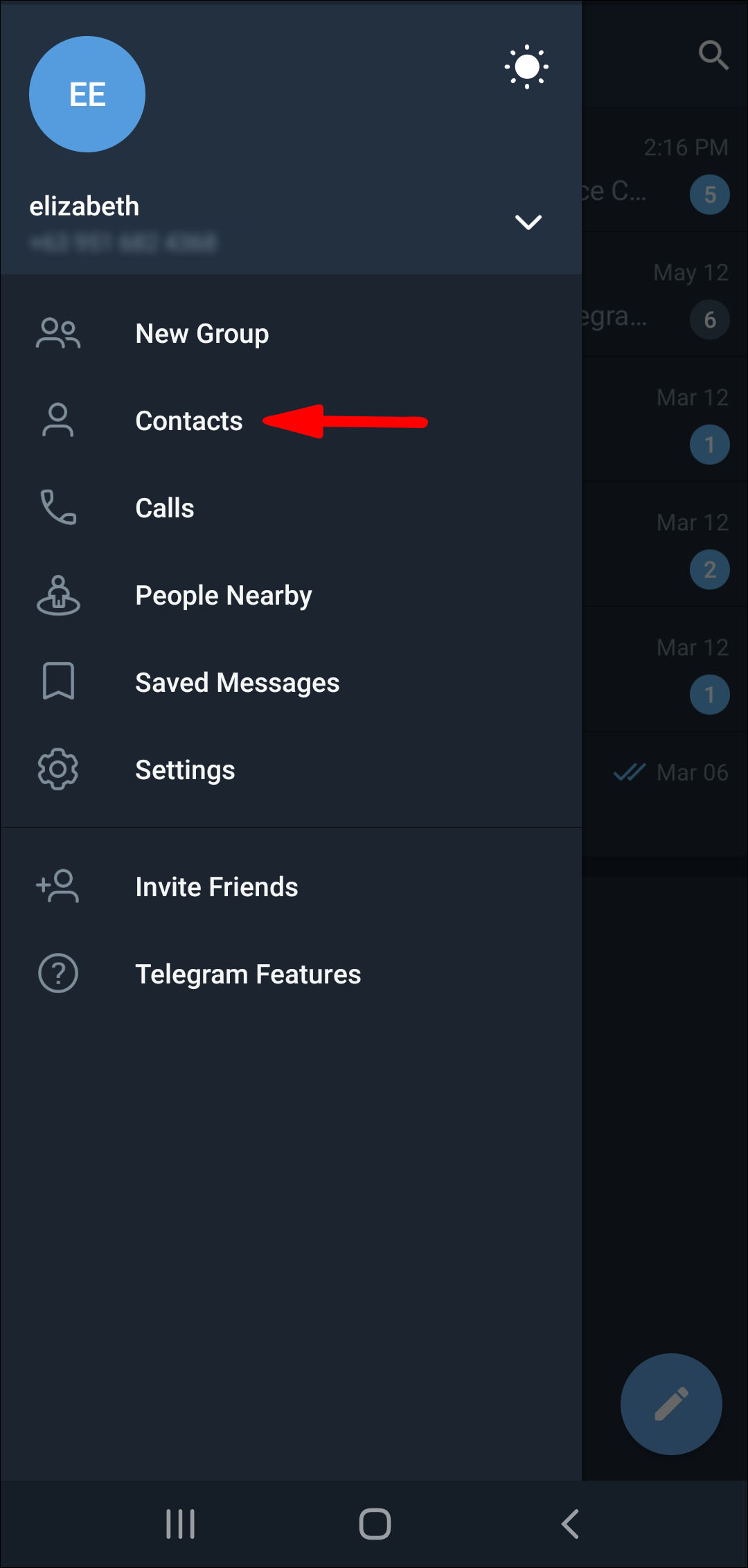Tap Invite Friends
Image resolution: width=748 pixels, height=1568 pixels.
216,887
